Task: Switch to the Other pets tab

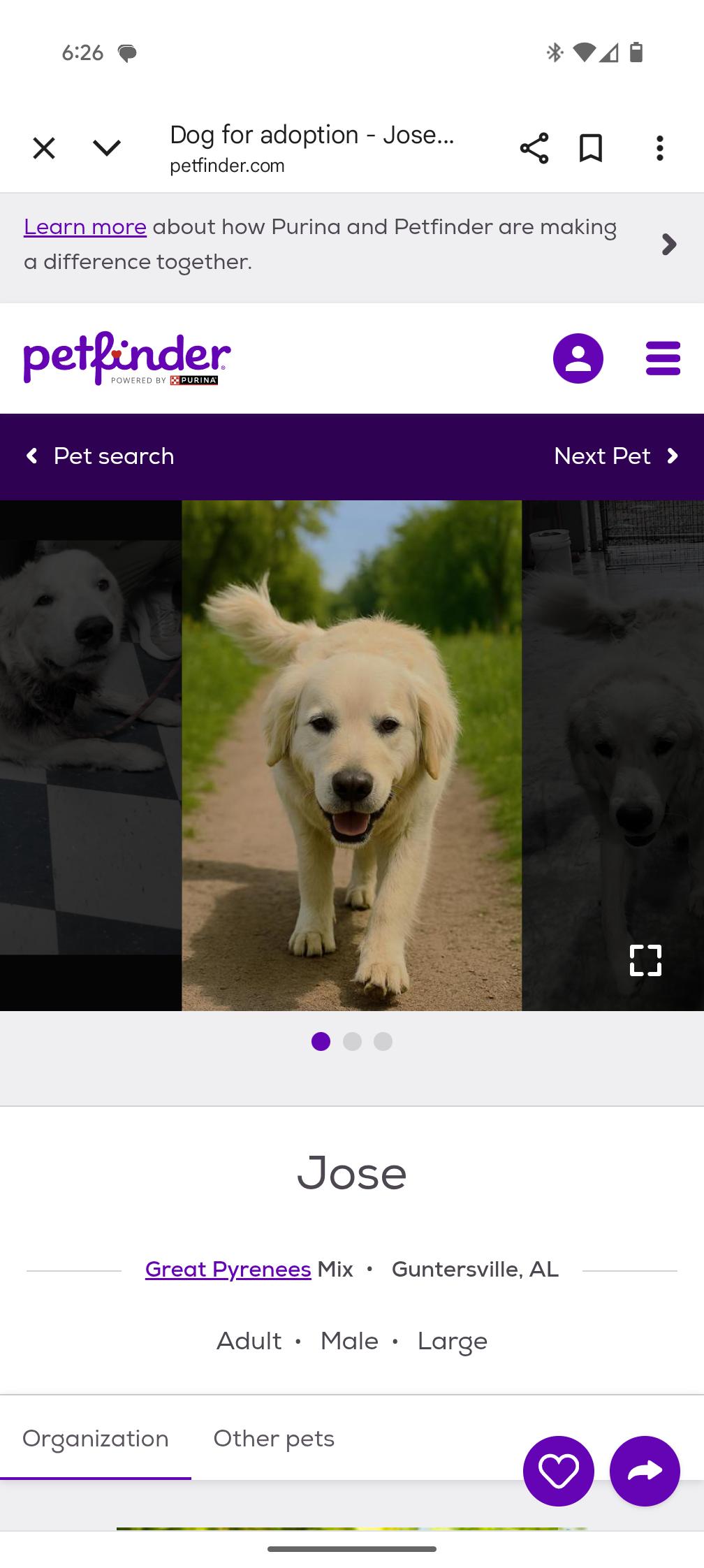Action: point(274,1439)
